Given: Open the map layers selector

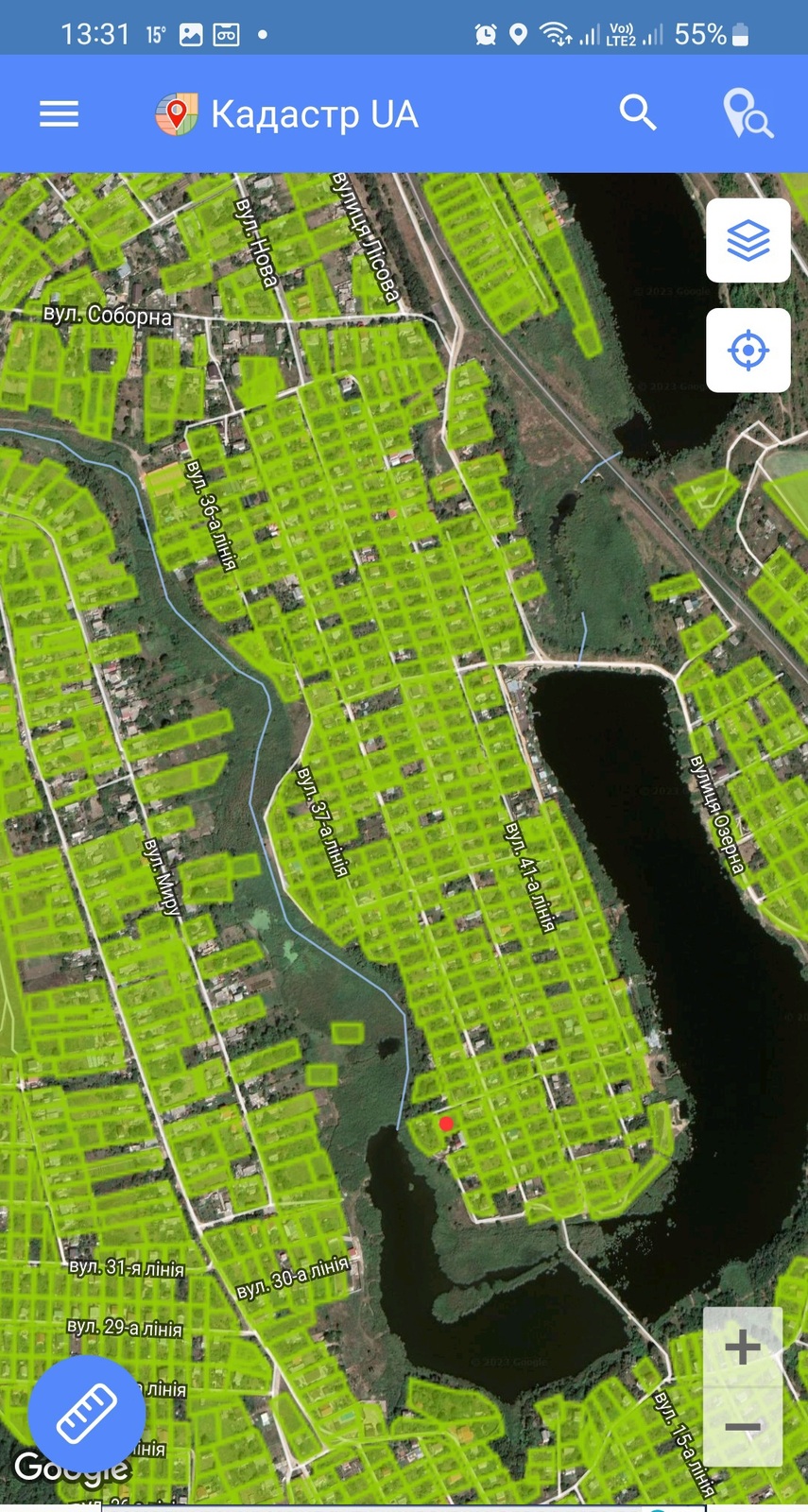Looking at the screenshot, I should click(x=748, y=240).
